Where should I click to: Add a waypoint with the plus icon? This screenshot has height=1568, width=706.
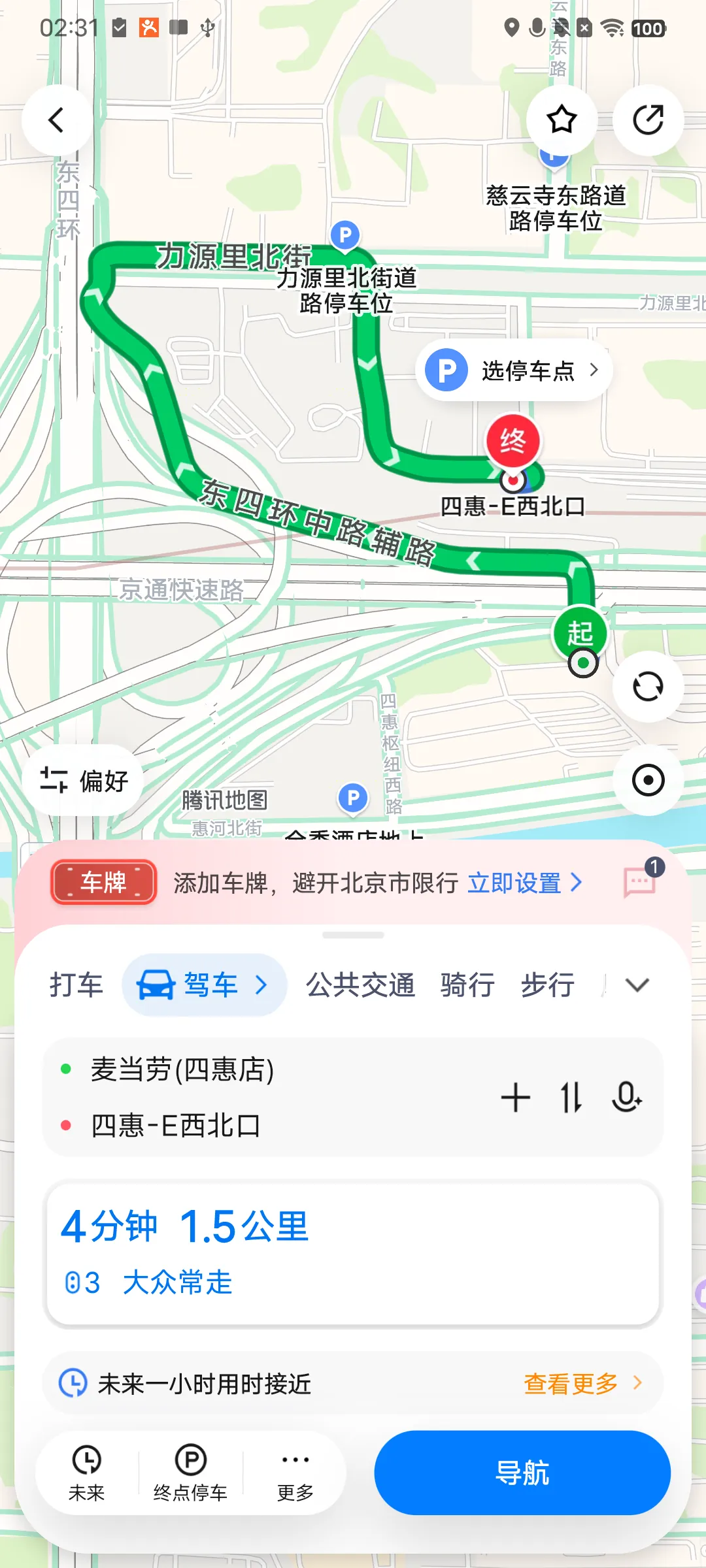pos(515,1097)
